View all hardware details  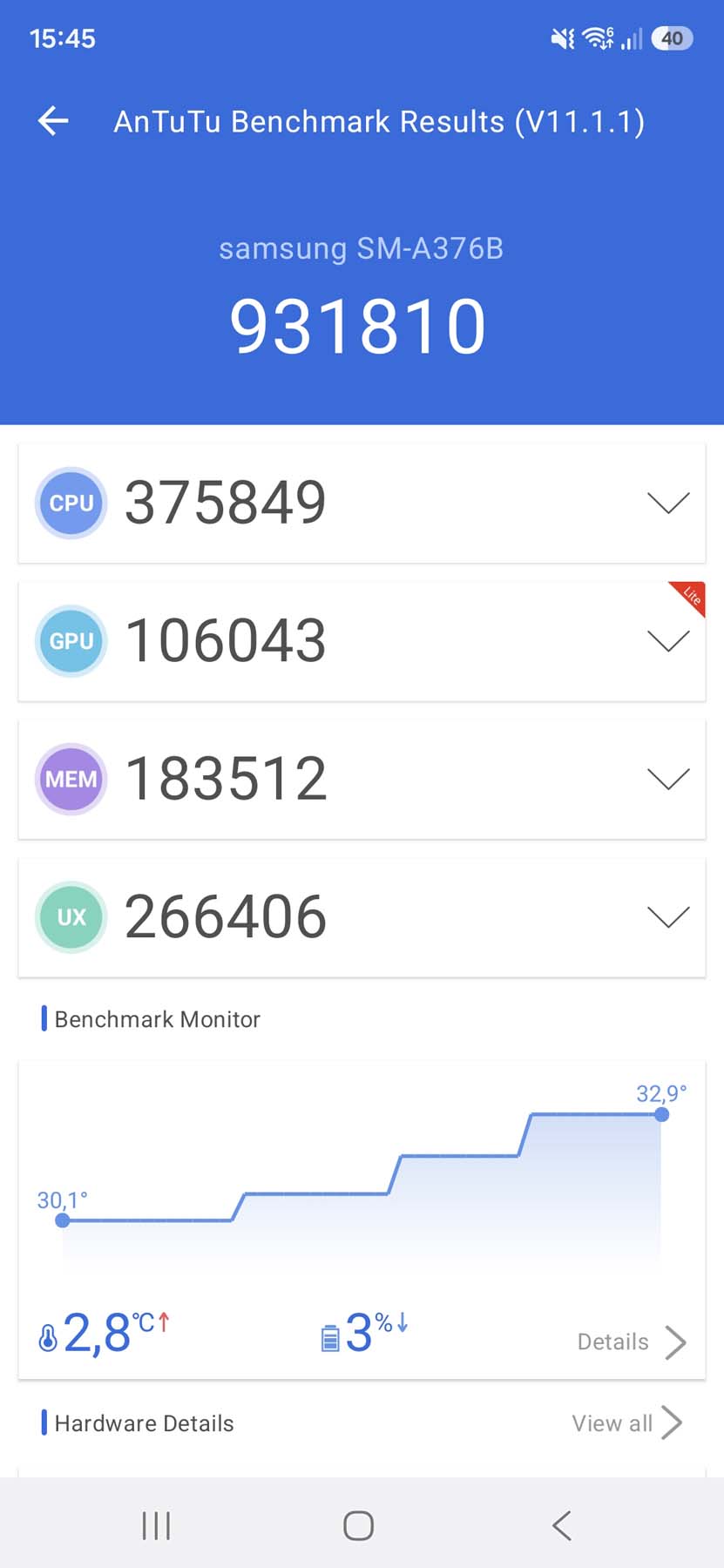626,1423
